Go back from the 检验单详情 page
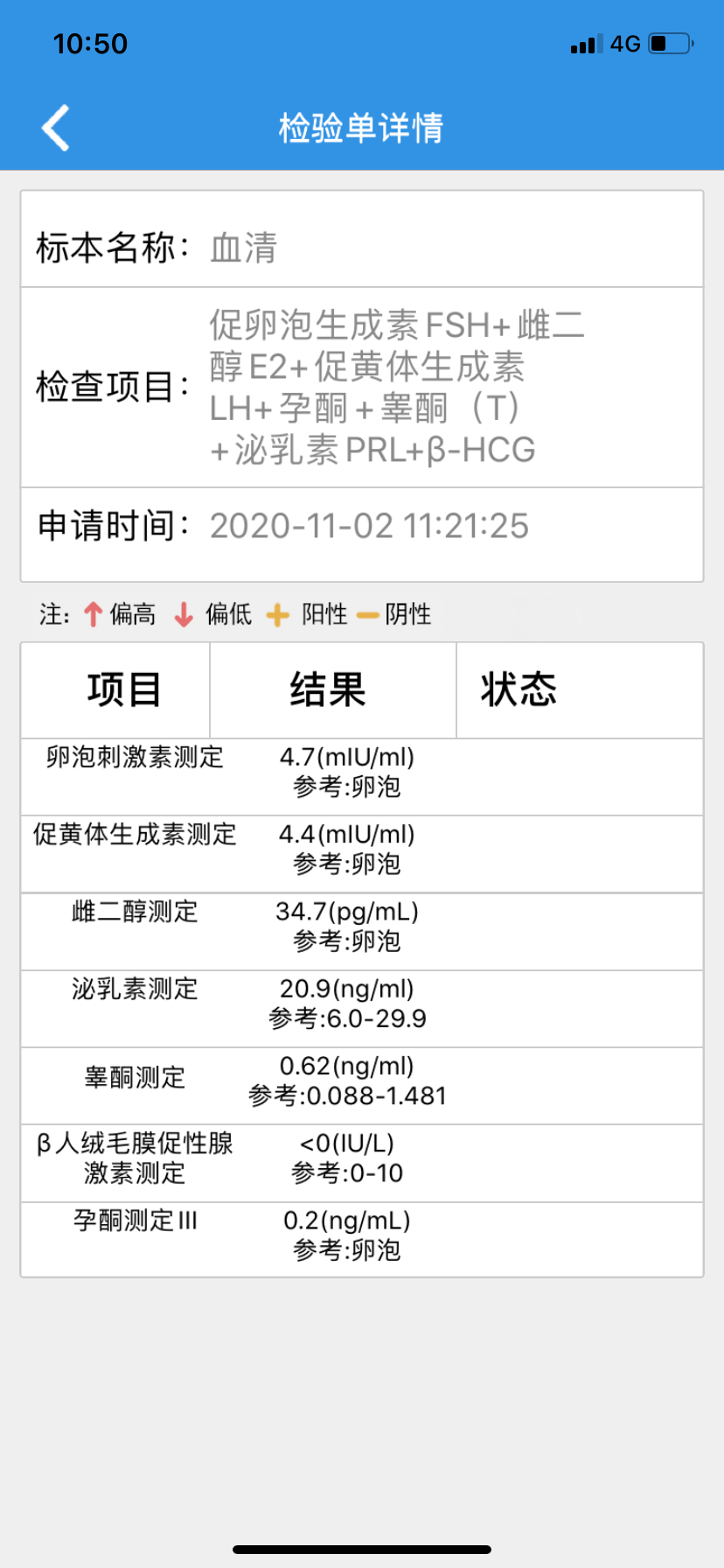The width and height of the screenshot is (724, 1568). (55, 128)
